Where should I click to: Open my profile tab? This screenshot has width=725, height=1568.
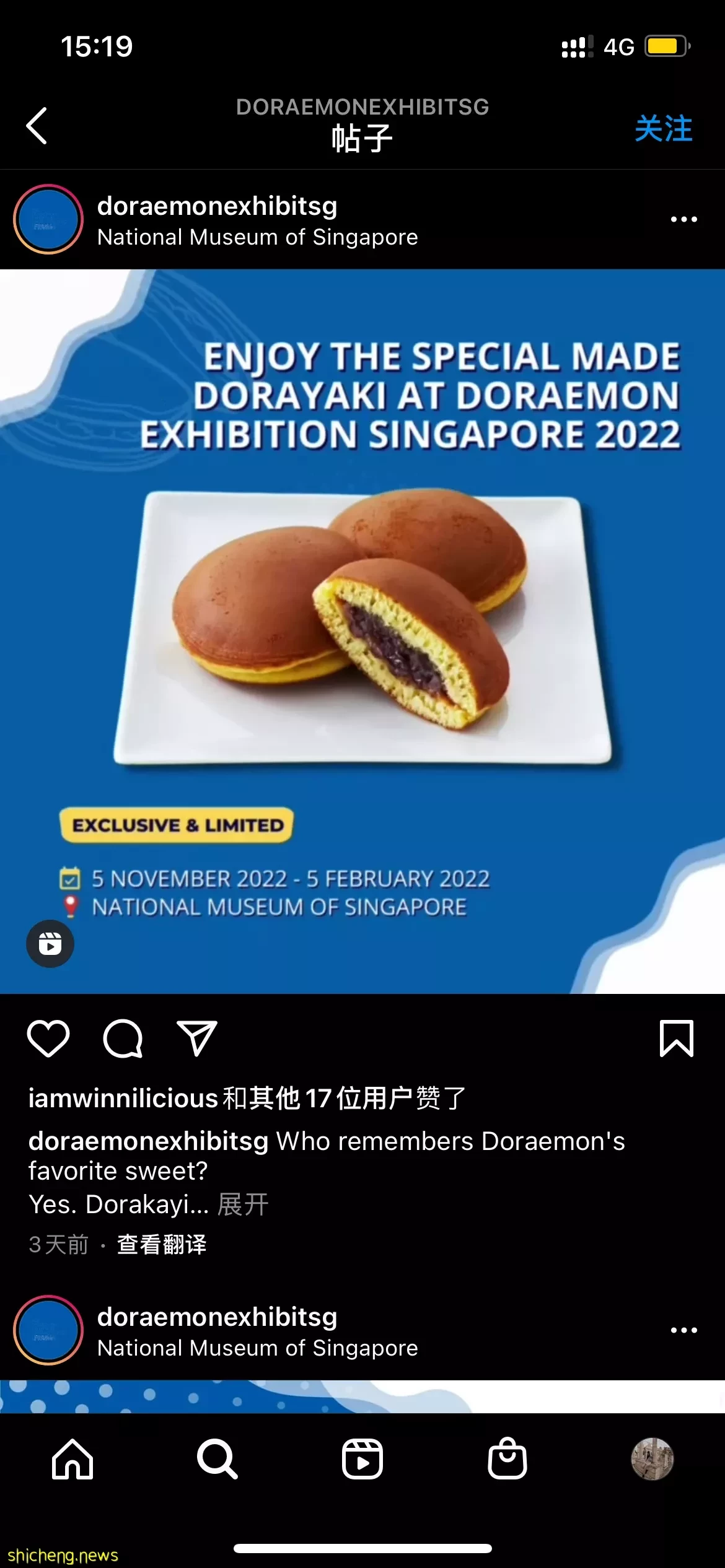[652, 1459]
